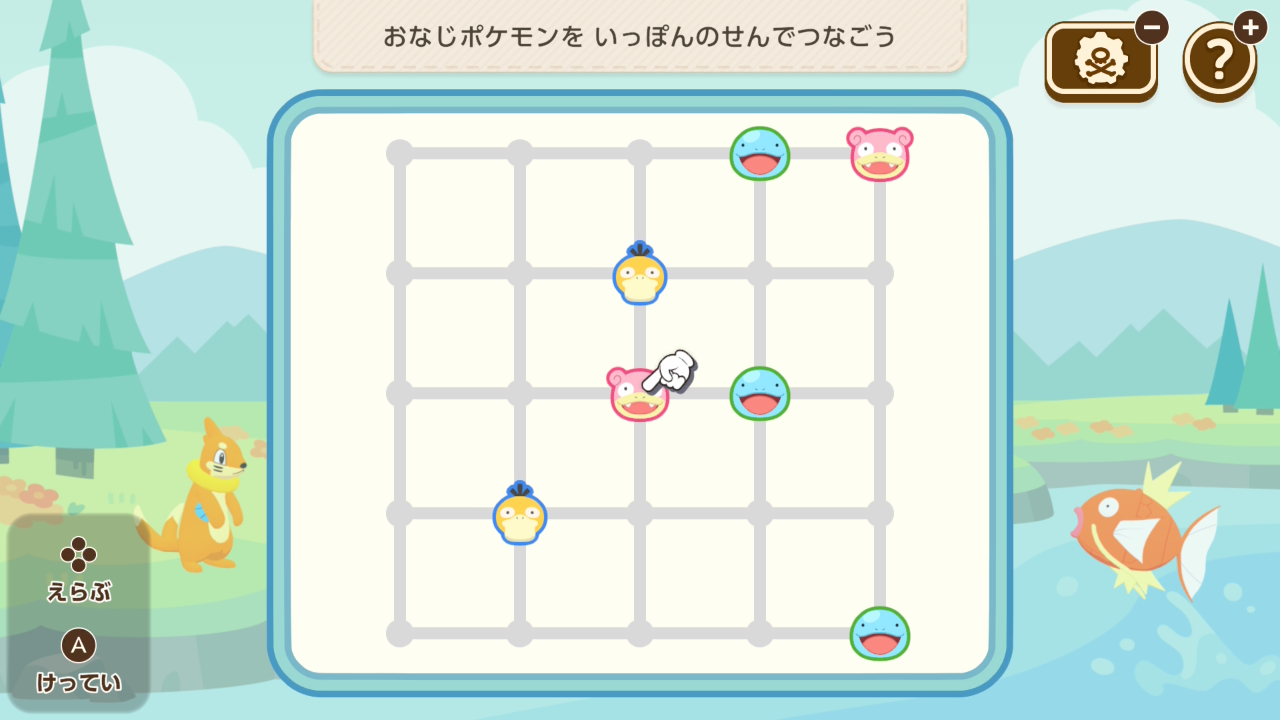Choose the Psyduck on the fourth grid row
1280x720 pixels.
point(520,514)
